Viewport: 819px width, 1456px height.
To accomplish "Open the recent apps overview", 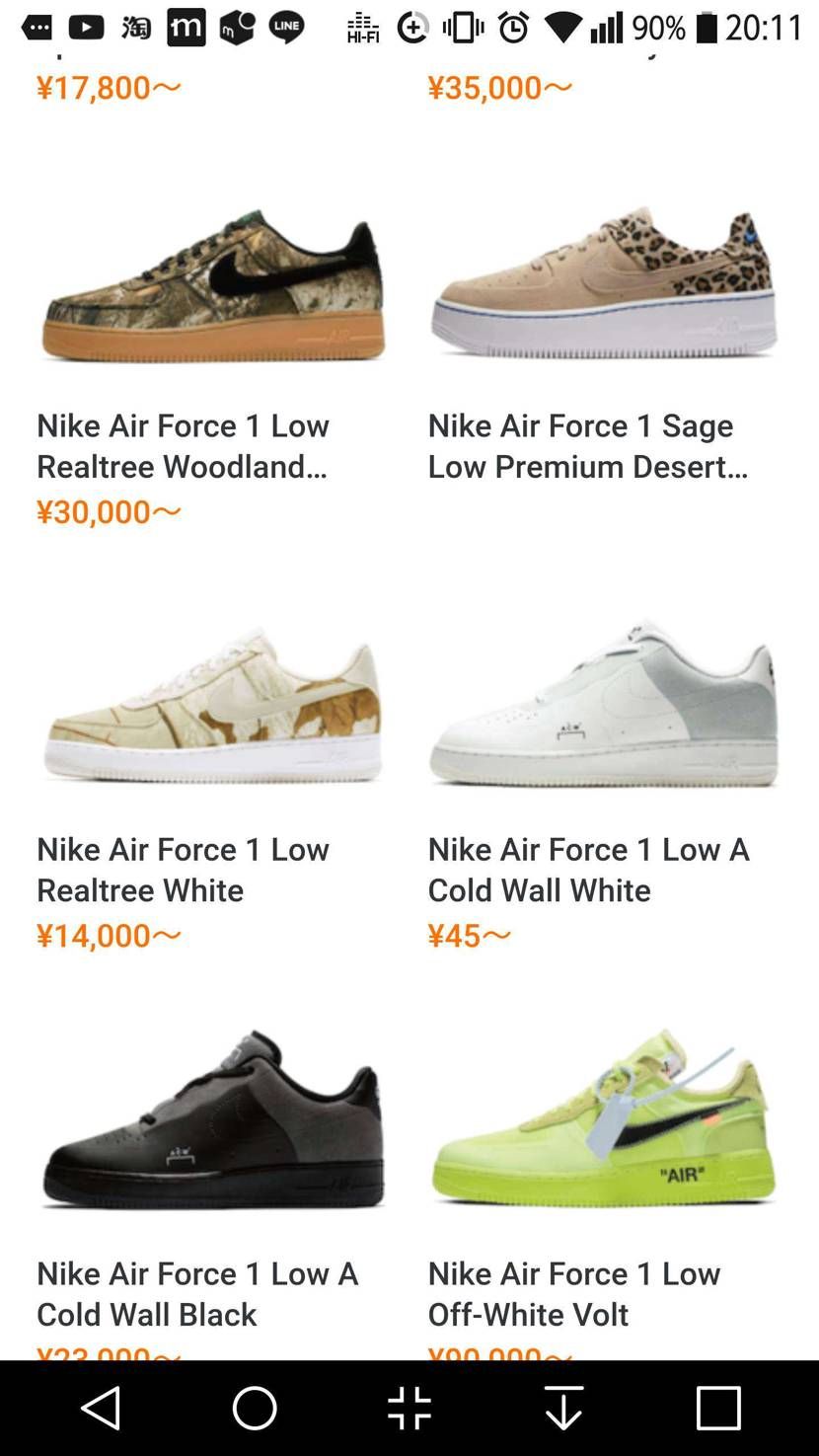I will point(717,1408).
